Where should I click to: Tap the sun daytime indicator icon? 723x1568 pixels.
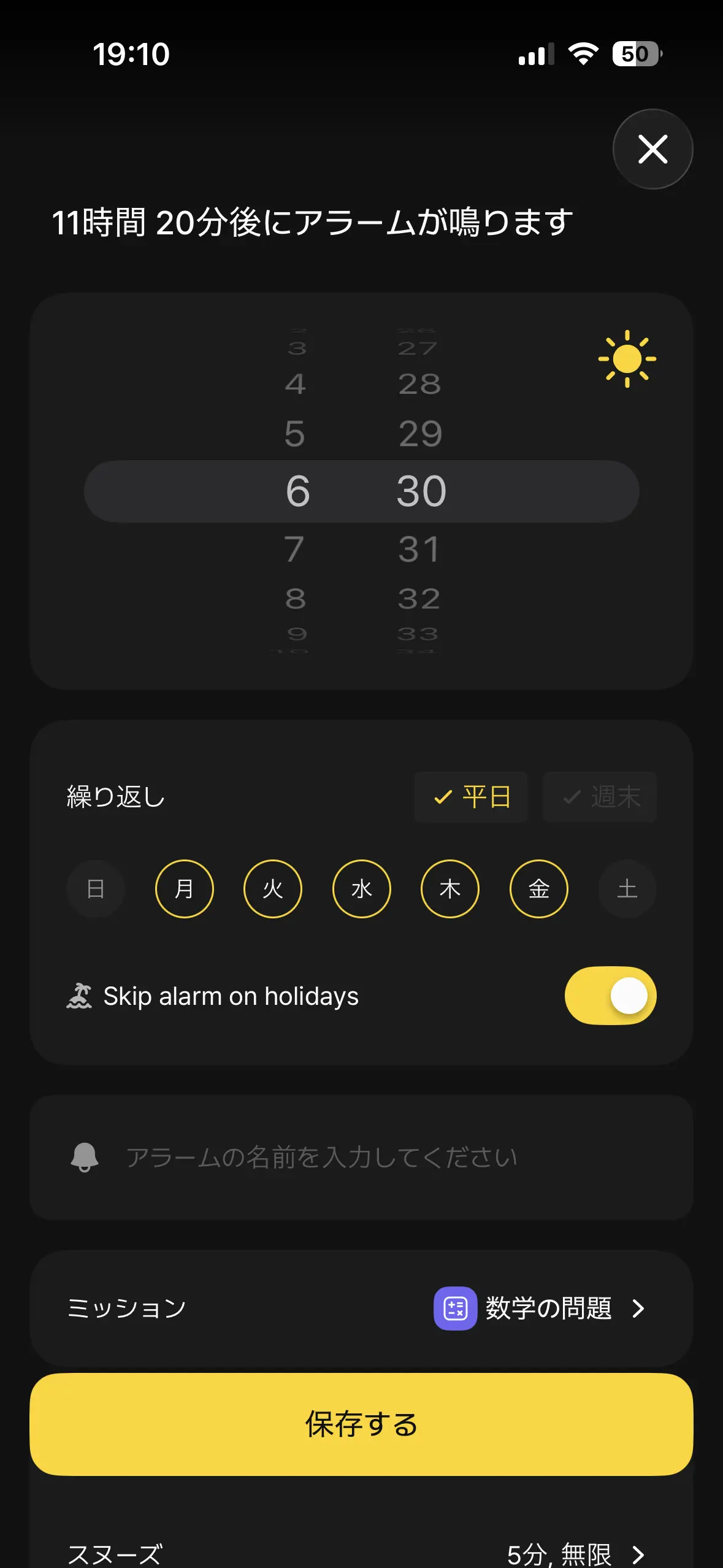click(626, 358)
